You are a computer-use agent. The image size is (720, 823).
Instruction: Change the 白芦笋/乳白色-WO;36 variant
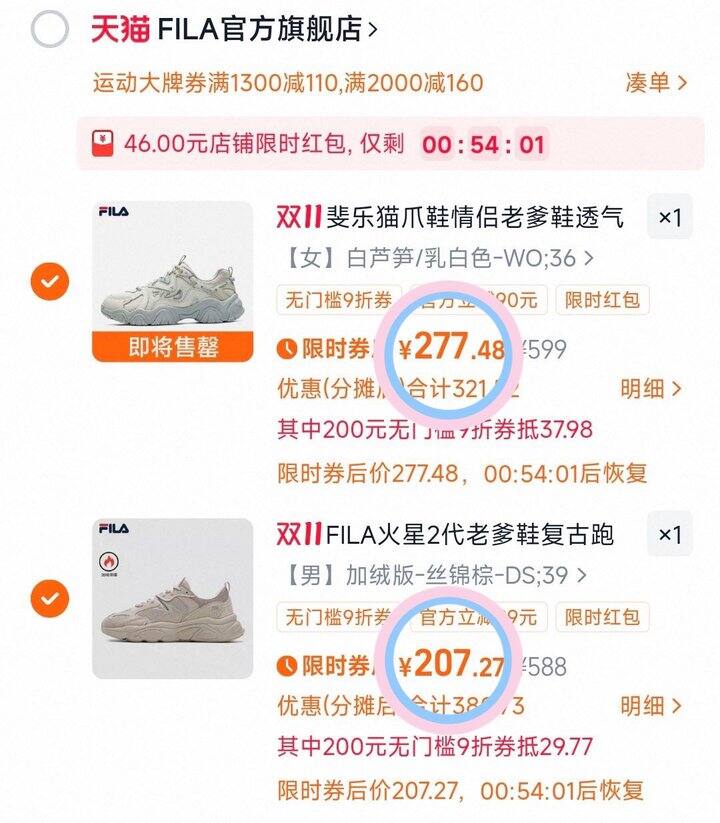click(x=438, y=258)
